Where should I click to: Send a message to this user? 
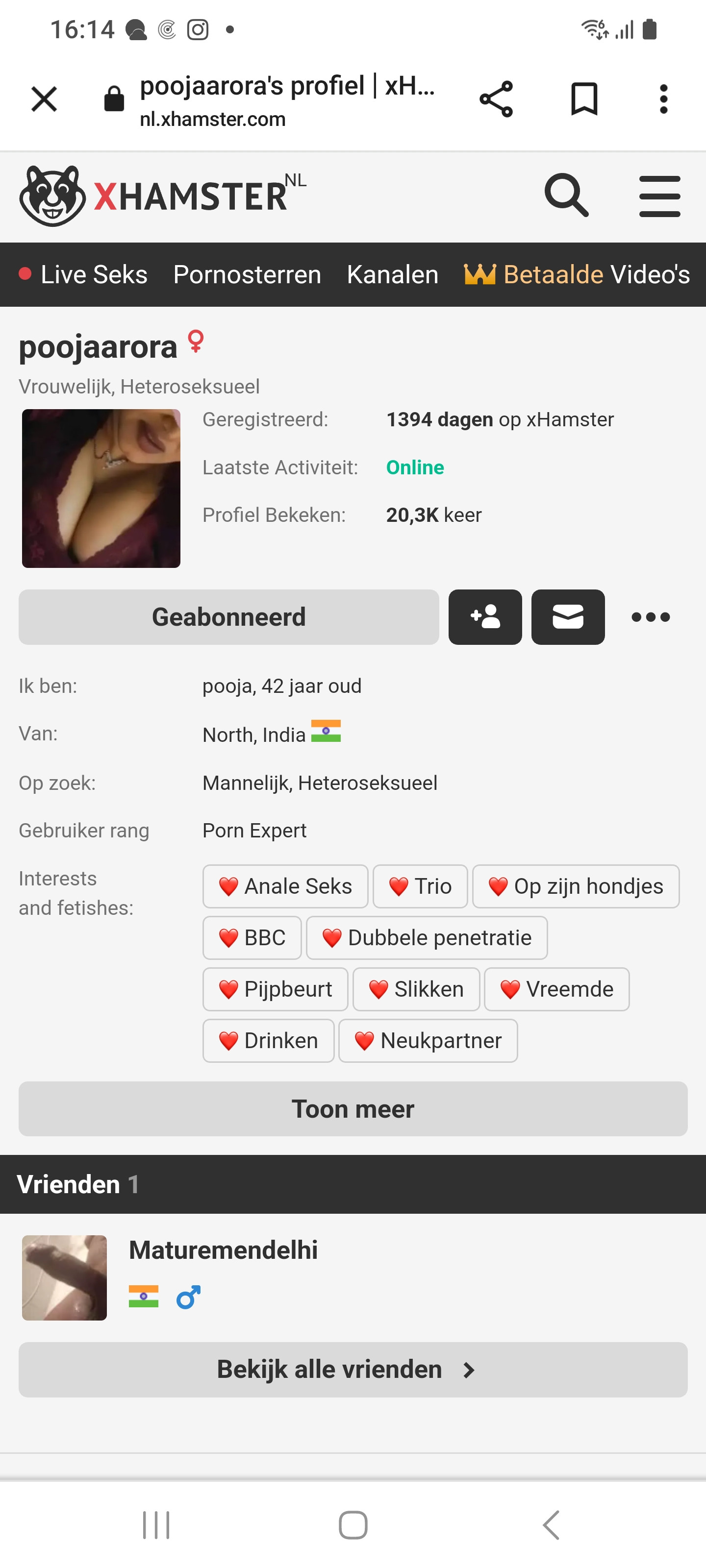point(568,616)
